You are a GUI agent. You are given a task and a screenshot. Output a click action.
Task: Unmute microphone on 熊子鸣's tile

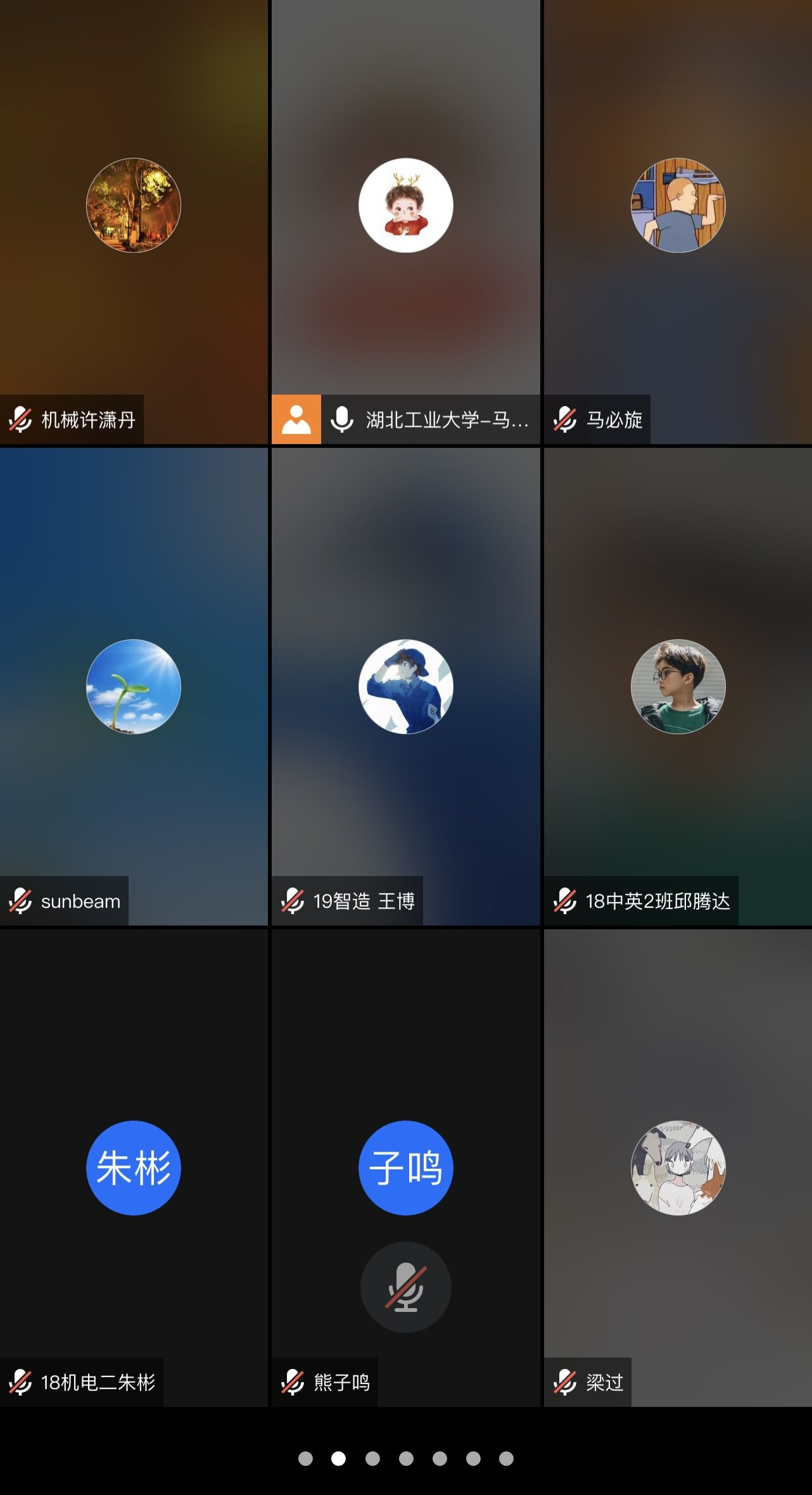[405, 1287]
